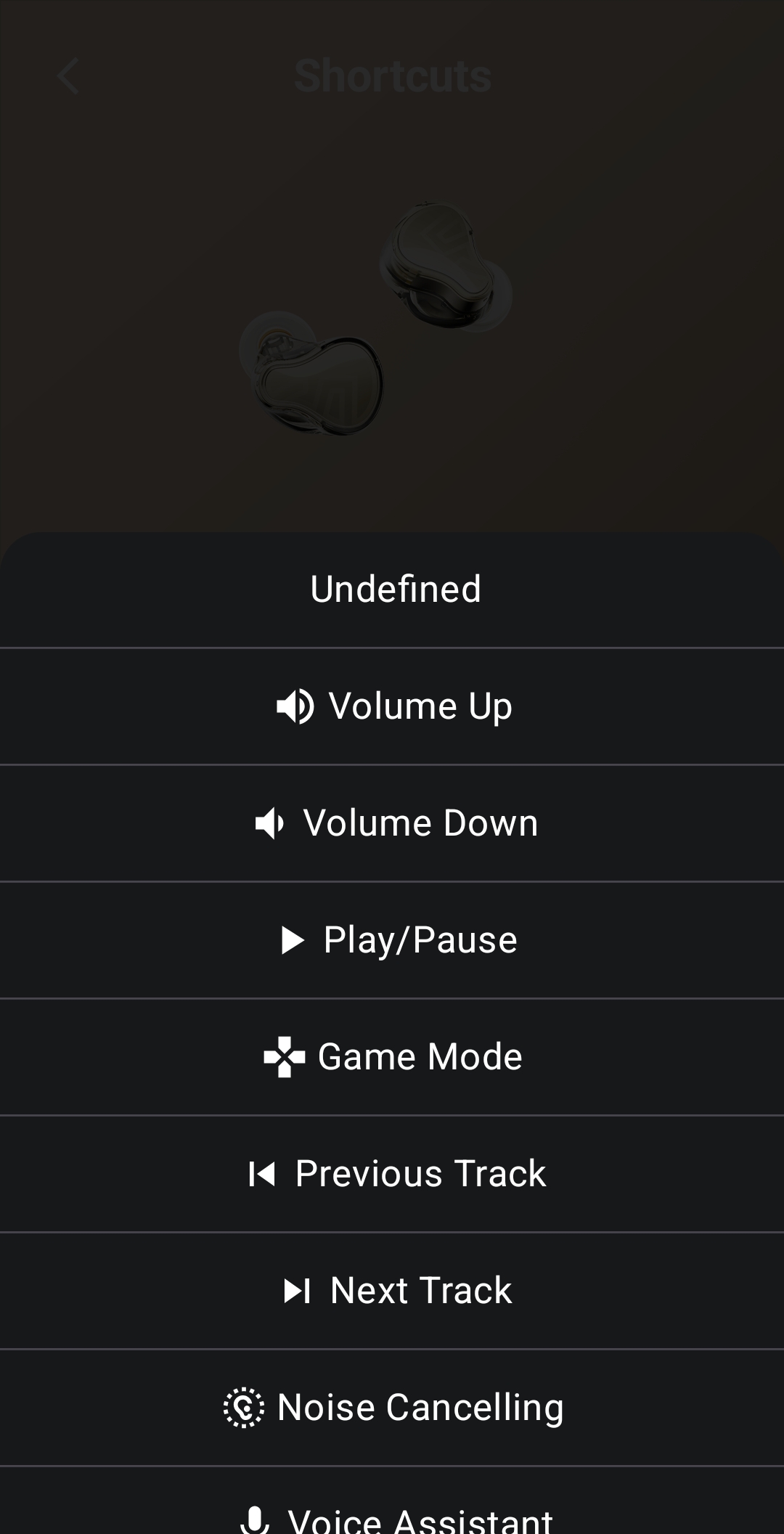Select Previous Track from the list
This screenshot has width=784, height=1534.
[396, 1173]
